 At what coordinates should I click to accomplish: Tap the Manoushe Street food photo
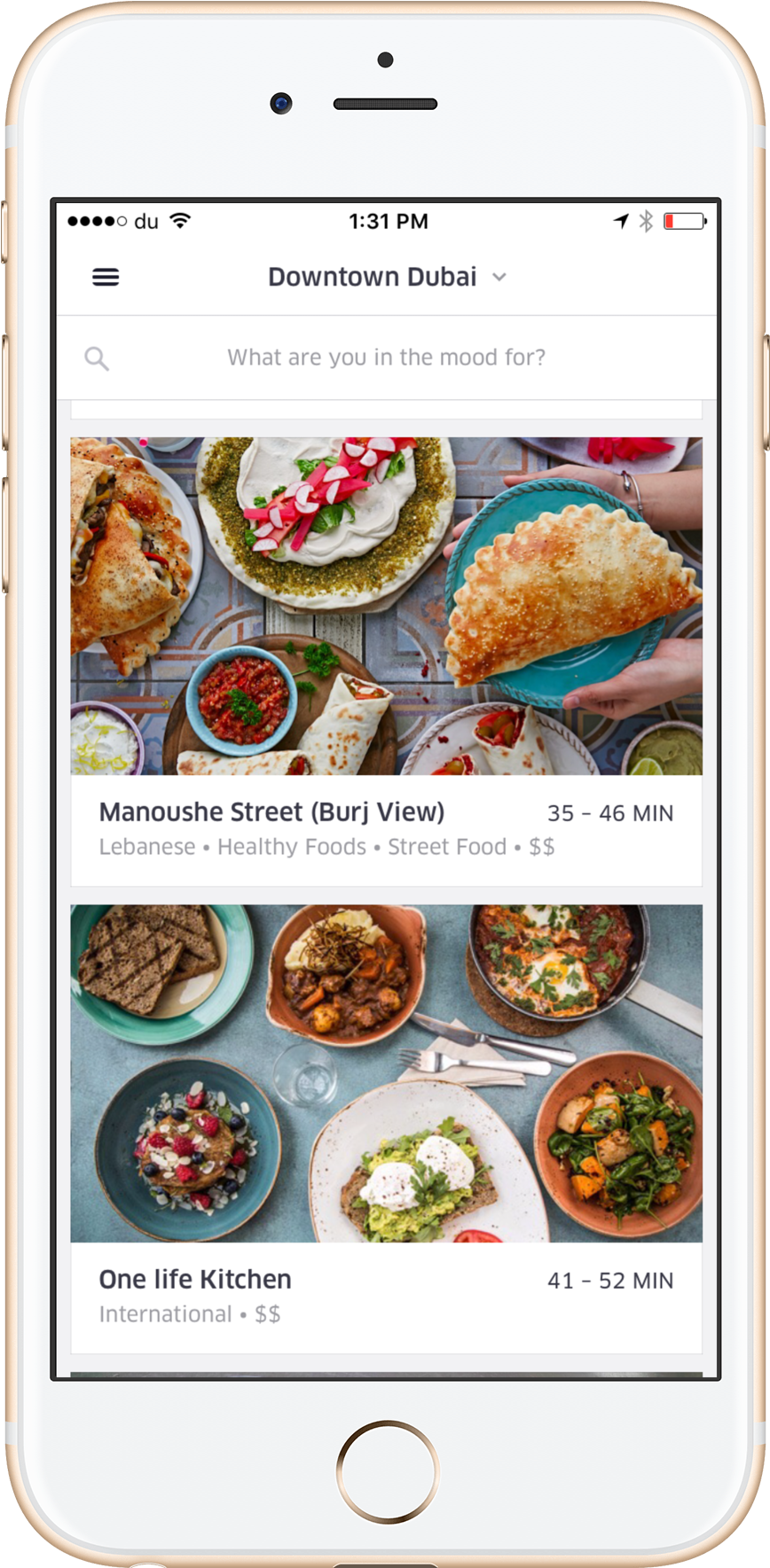385,607
